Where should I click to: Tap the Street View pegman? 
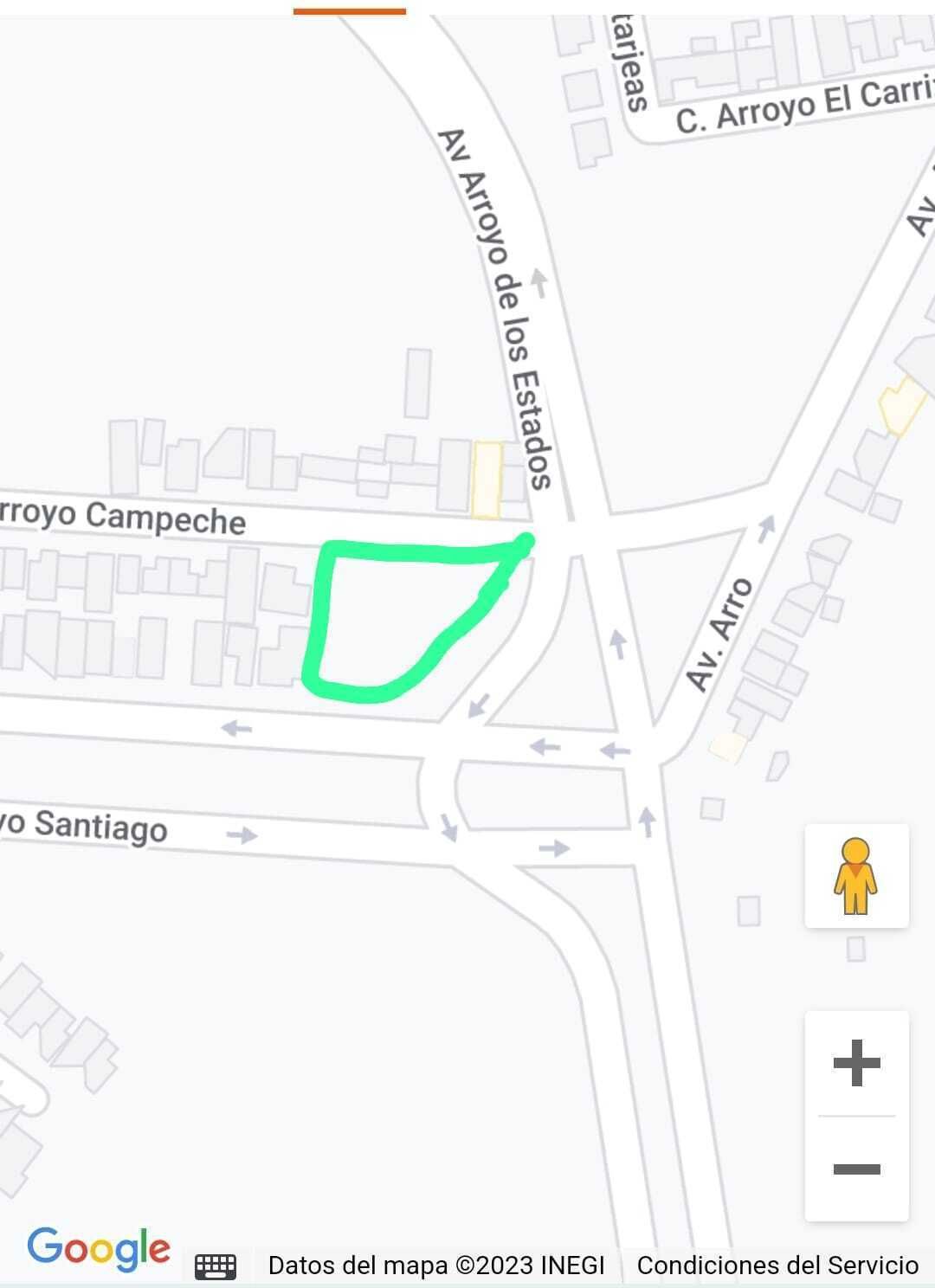tap(856, 876)
